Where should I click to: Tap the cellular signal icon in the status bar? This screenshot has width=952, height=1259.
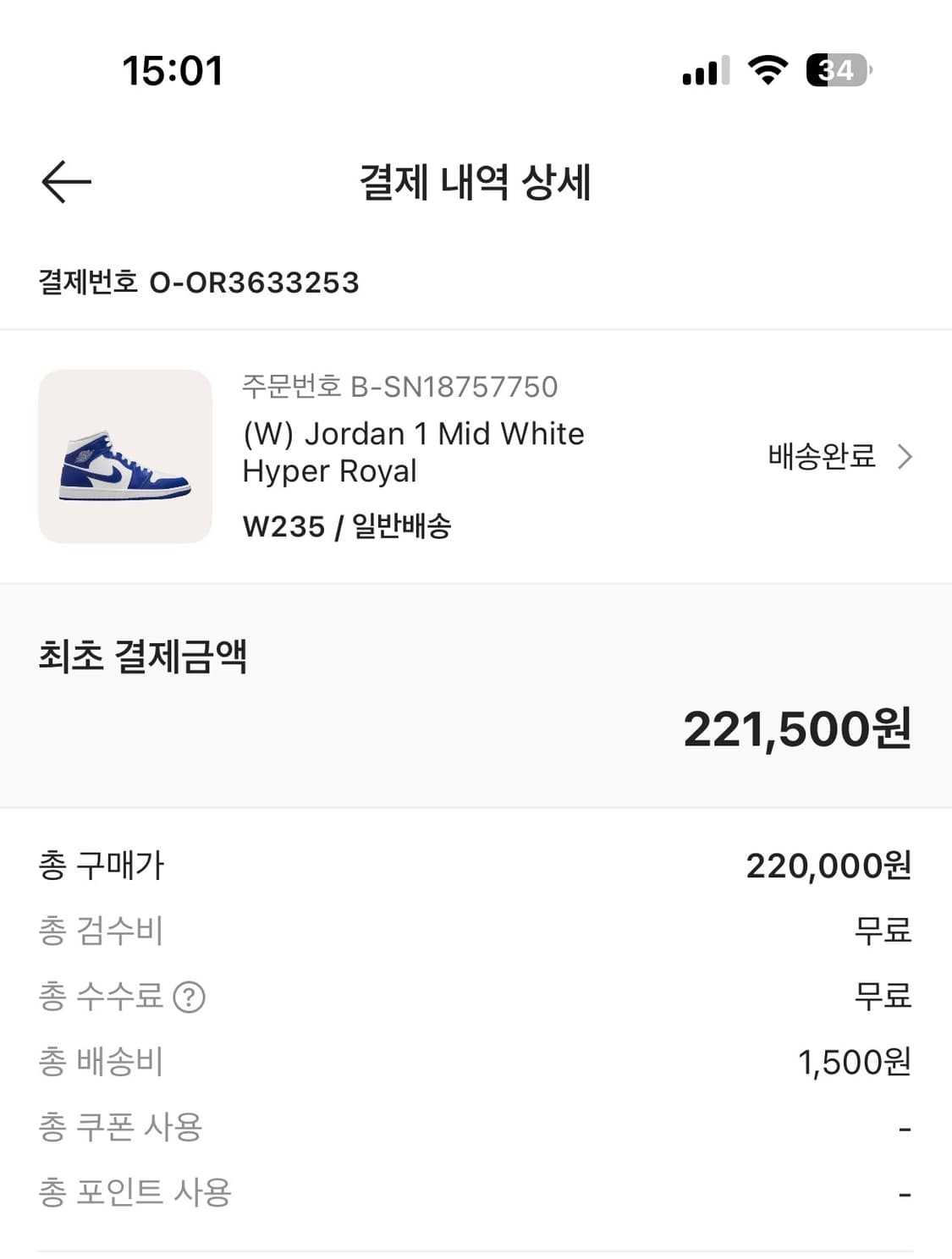coord(704,73)
